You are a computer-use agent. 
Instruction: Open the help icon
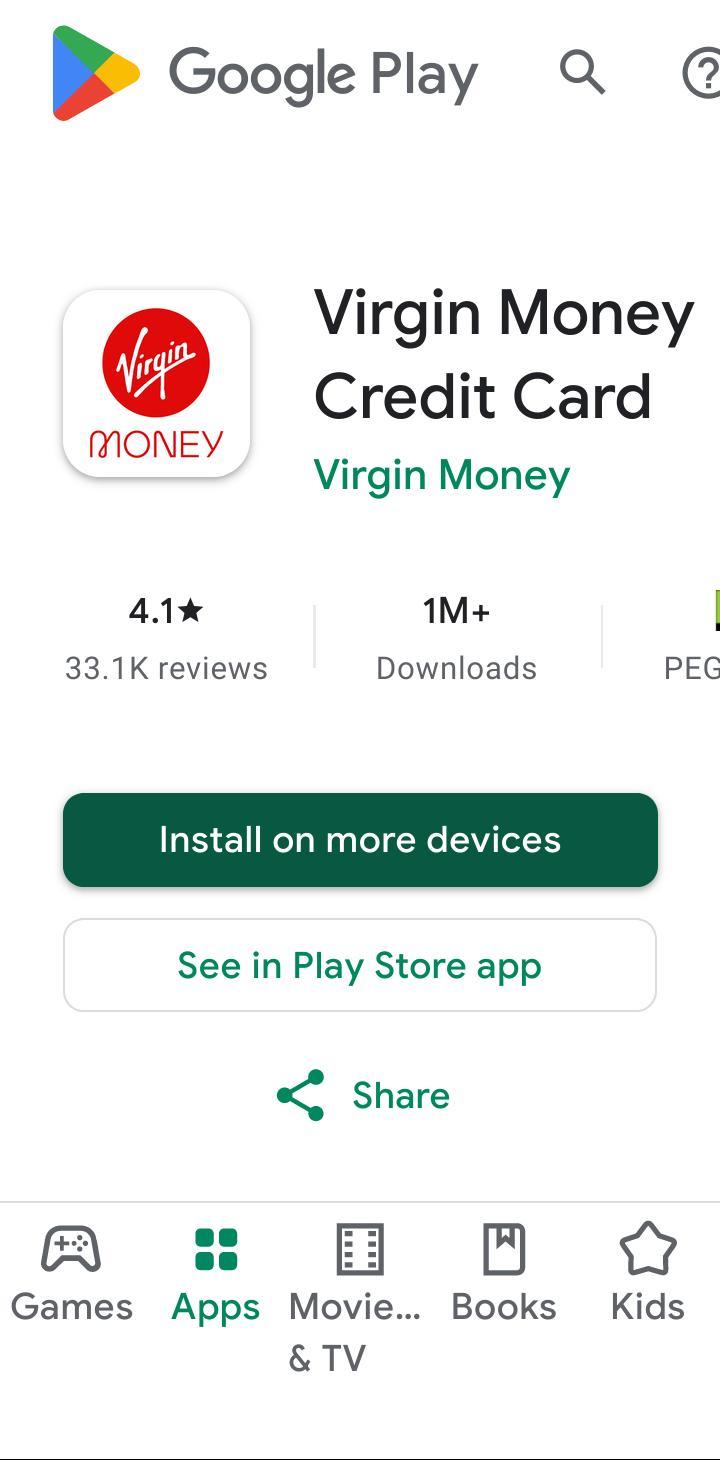coord(702,74)
